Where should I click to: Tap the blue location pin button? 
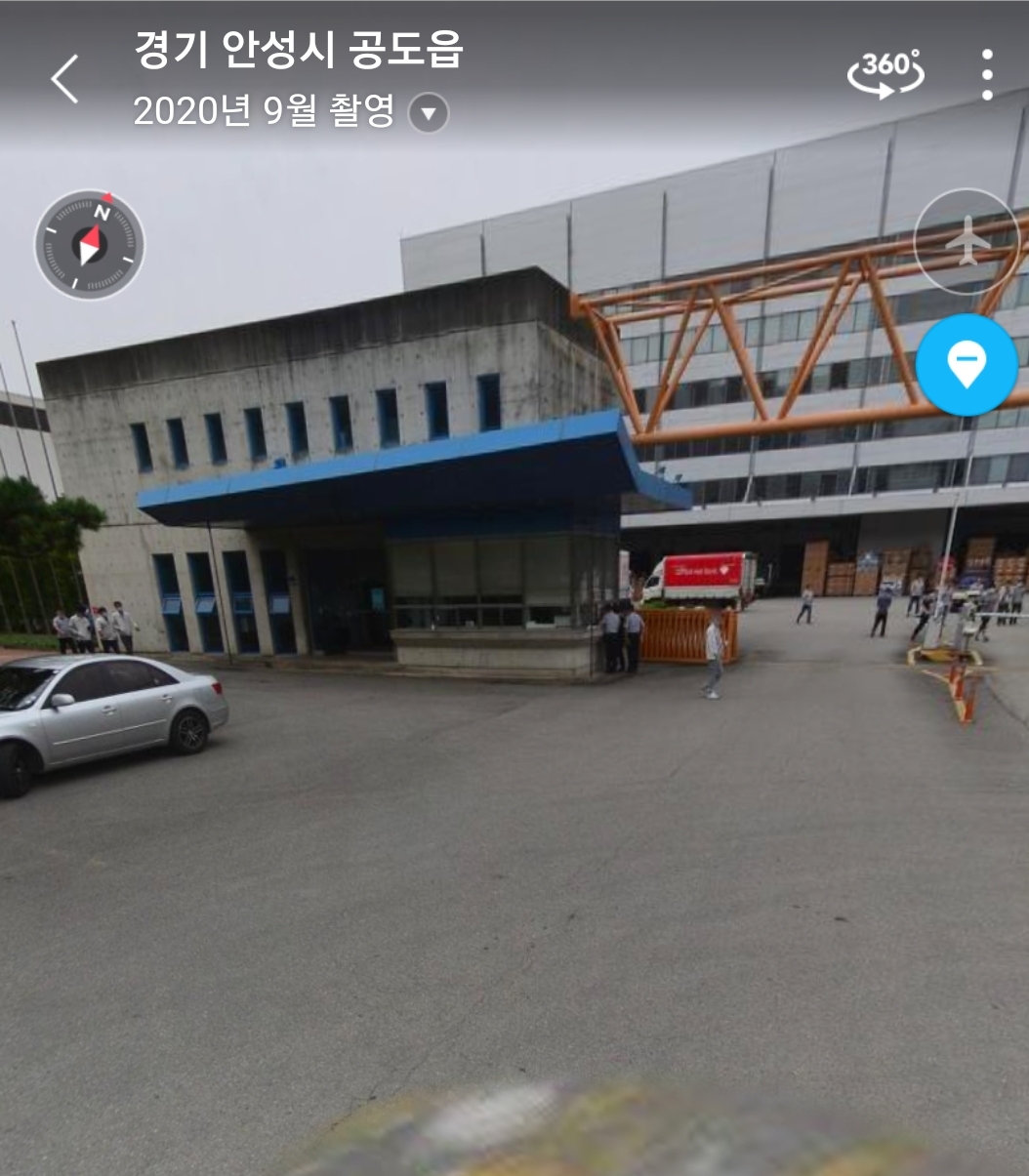click(967, 365)
